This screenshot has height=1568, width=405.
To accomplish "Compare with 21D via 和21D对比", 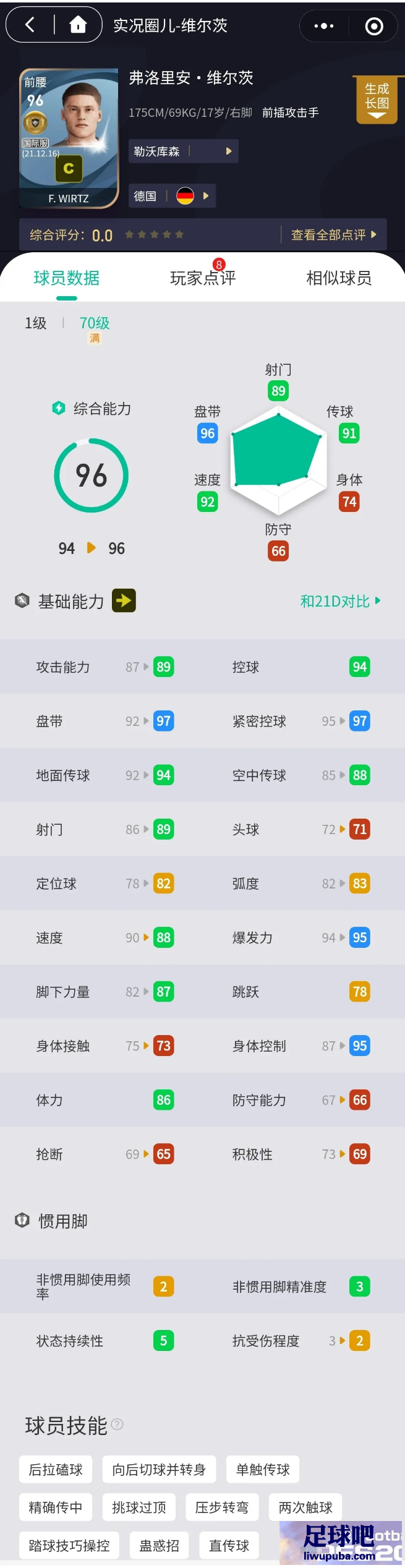I will pos(340,601).
